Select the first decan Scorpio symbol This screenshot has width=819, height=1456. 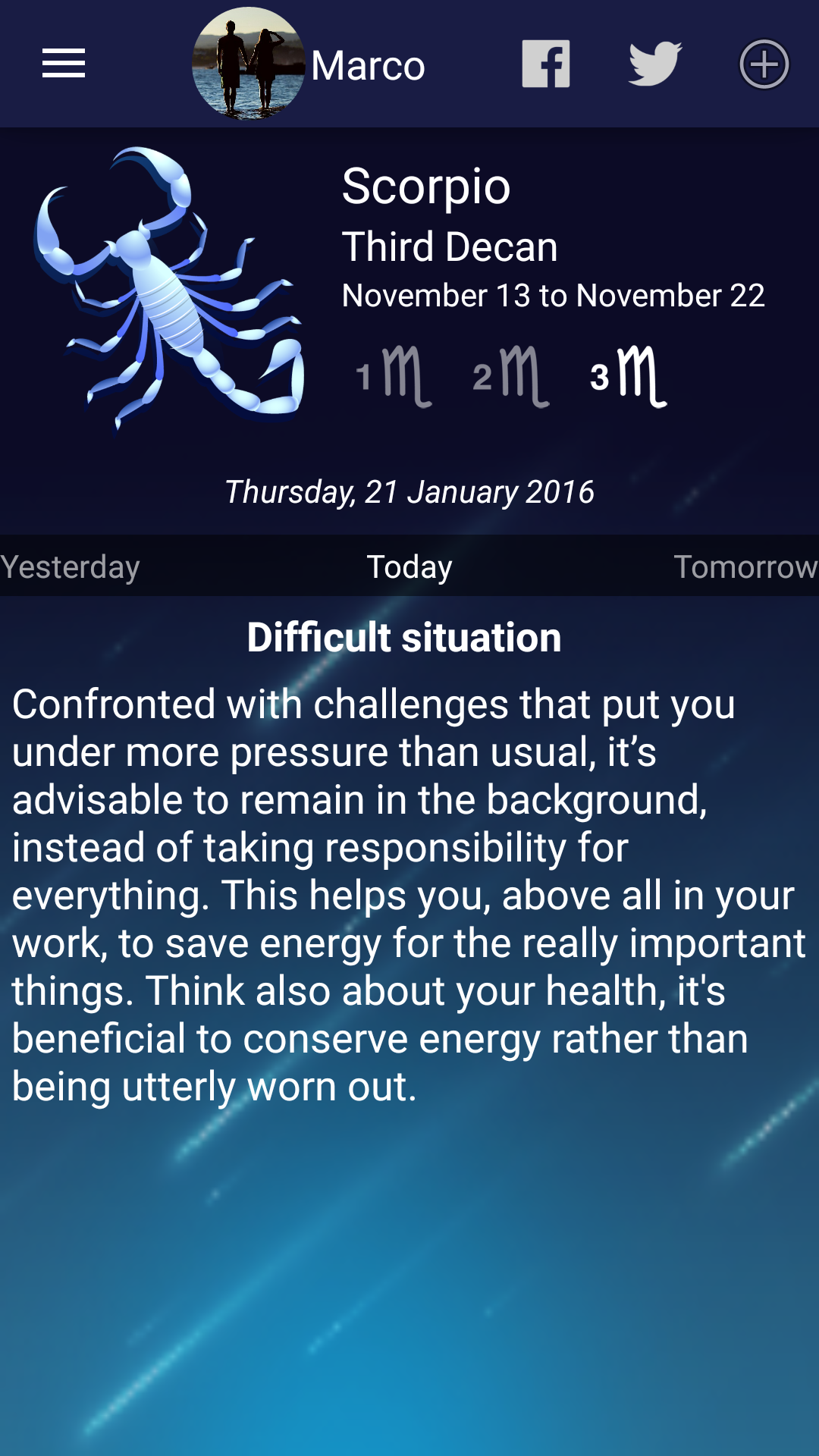click(x=394, y=376)
